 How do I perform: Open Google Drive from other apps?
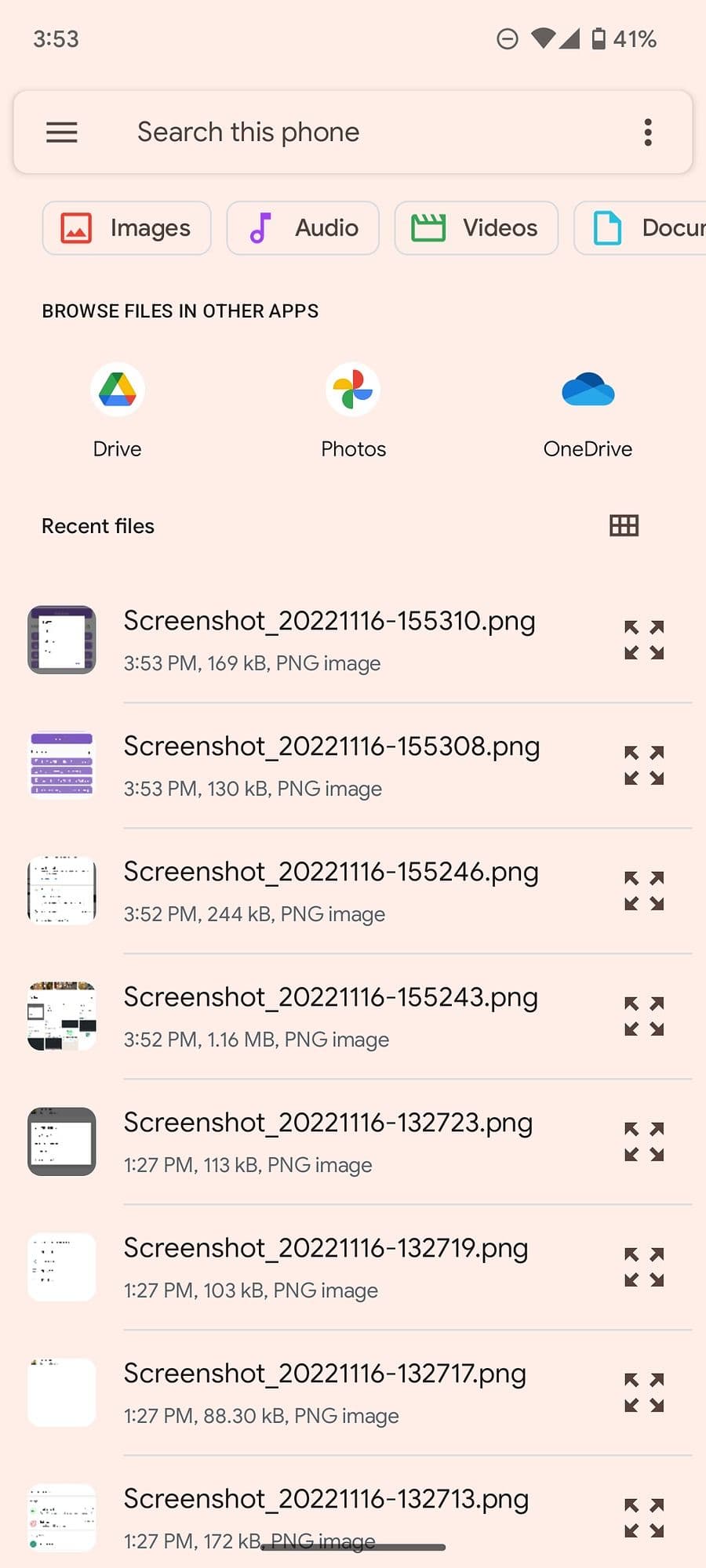pyautogui.click(x=117, y=390)
